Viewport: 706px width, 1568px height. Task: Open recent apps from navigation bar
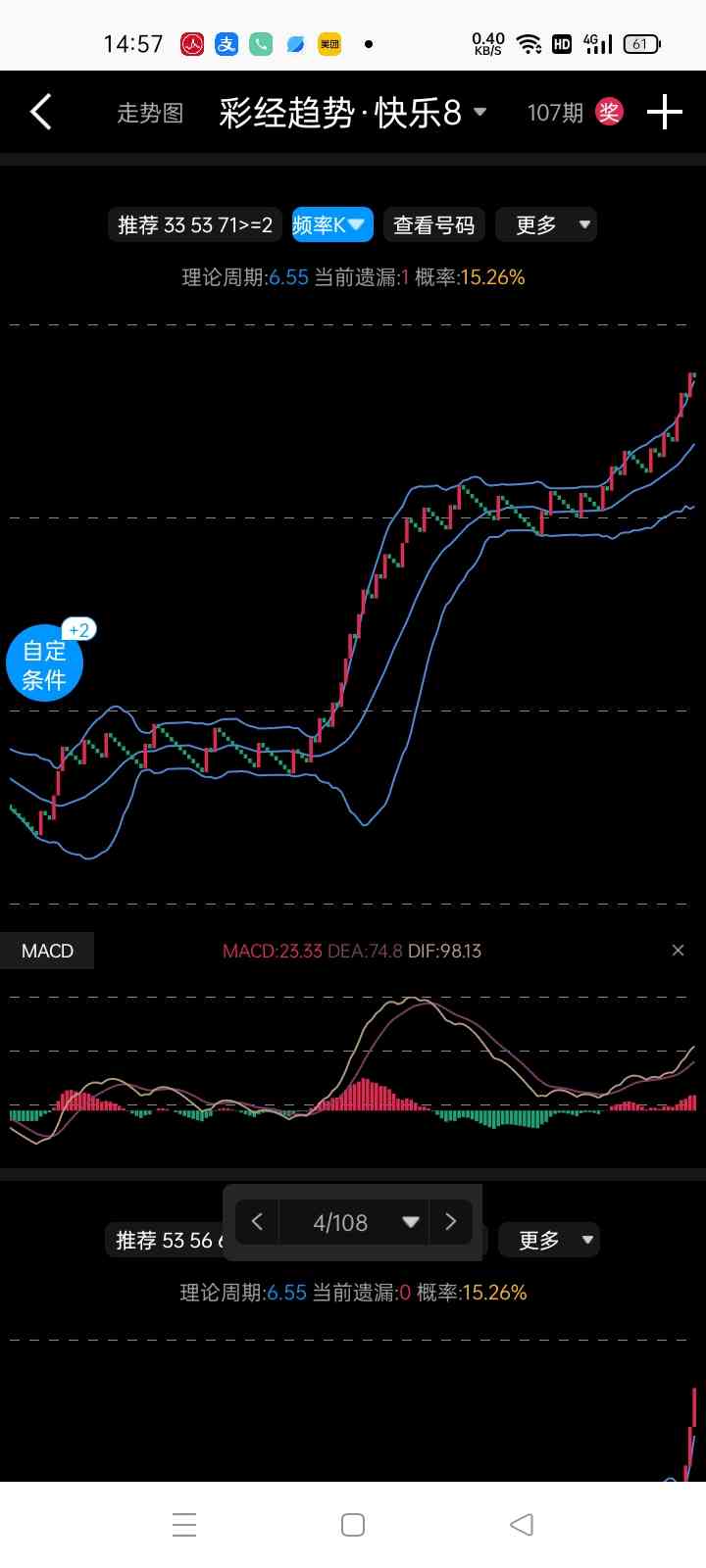[184, 1525]
